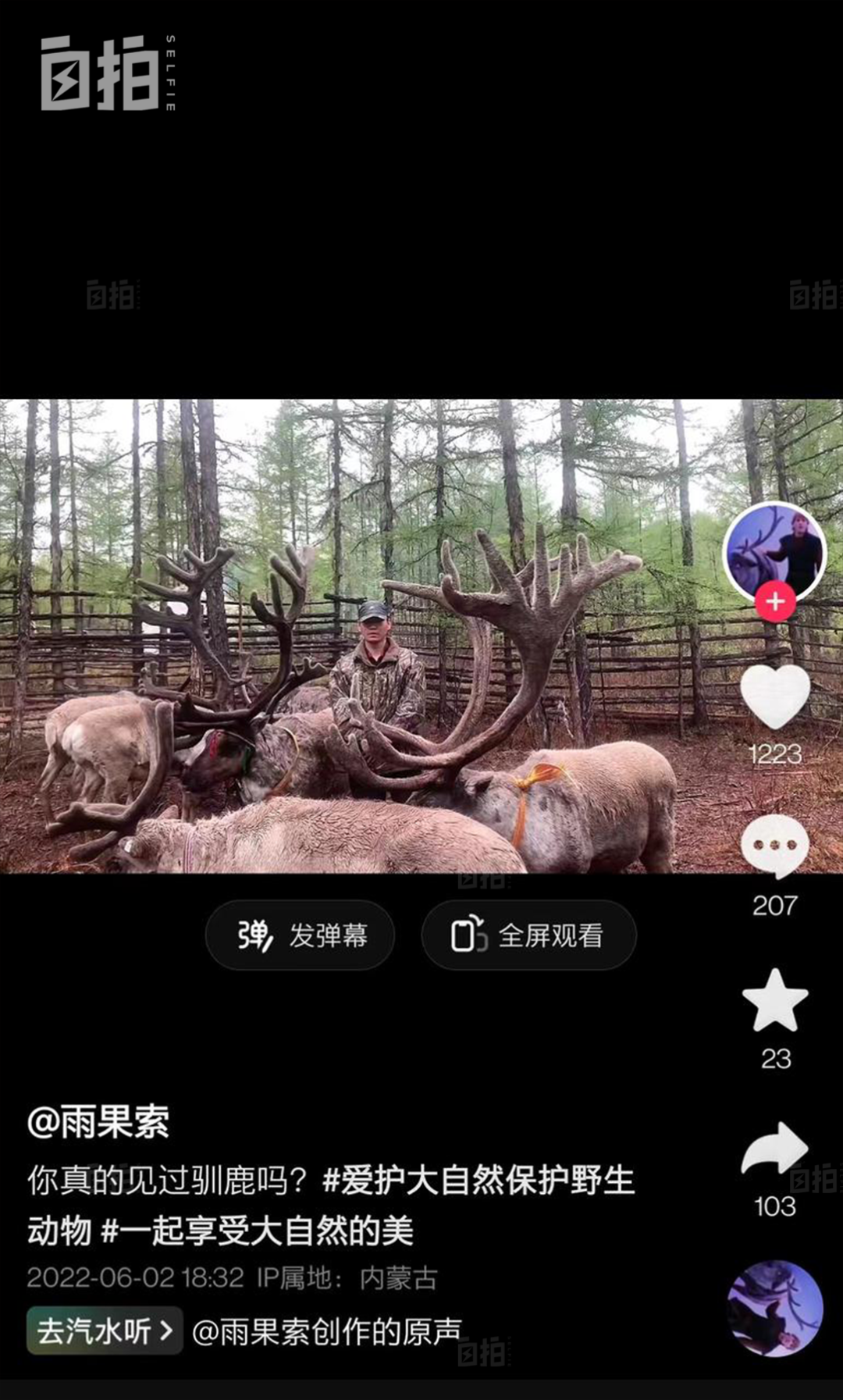
Task: Share the video with the arrow icon
Action: [774, 1149]
